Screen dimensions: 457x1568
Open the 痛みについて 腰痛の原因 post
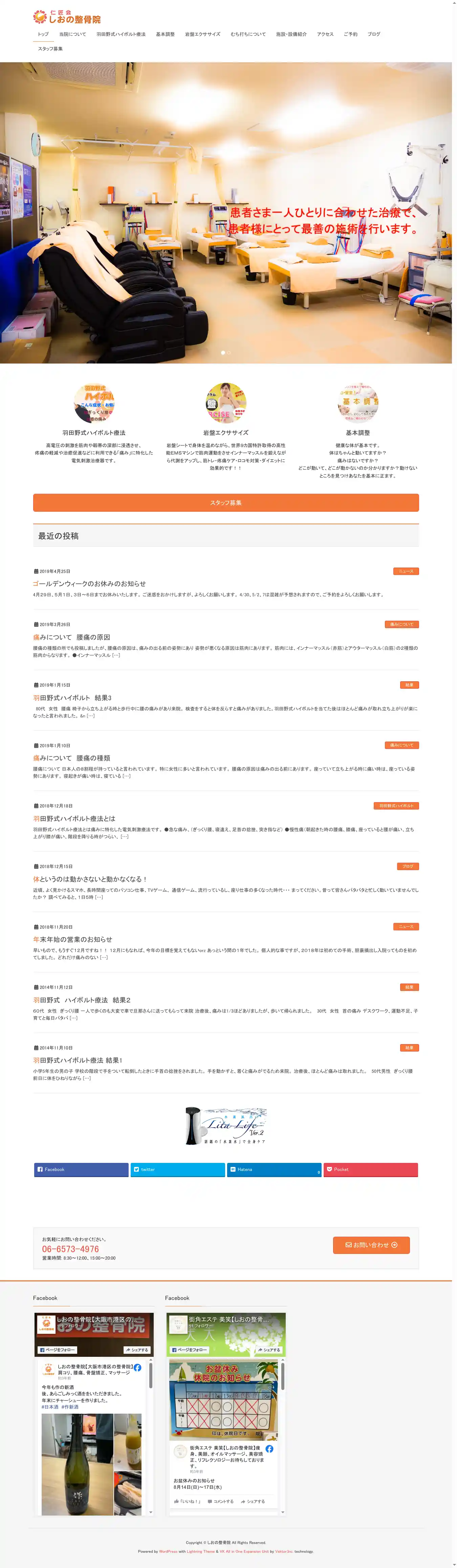tap(72, 637)
